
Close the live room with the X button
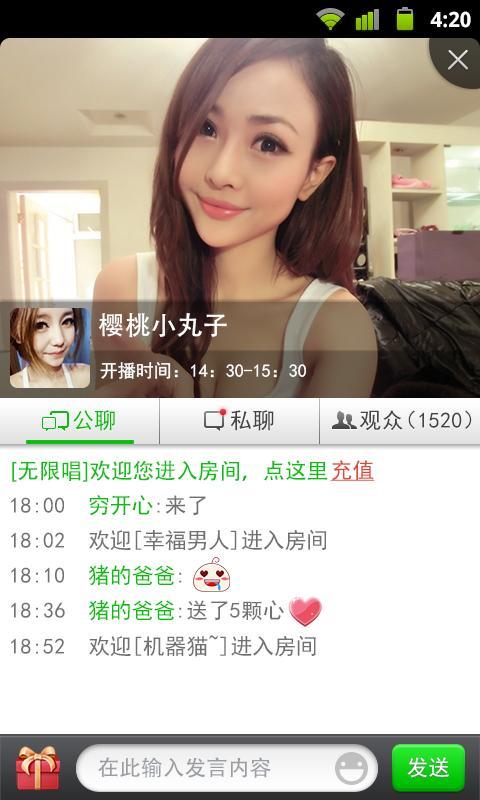pyautogui.click(x=458, y=60)
